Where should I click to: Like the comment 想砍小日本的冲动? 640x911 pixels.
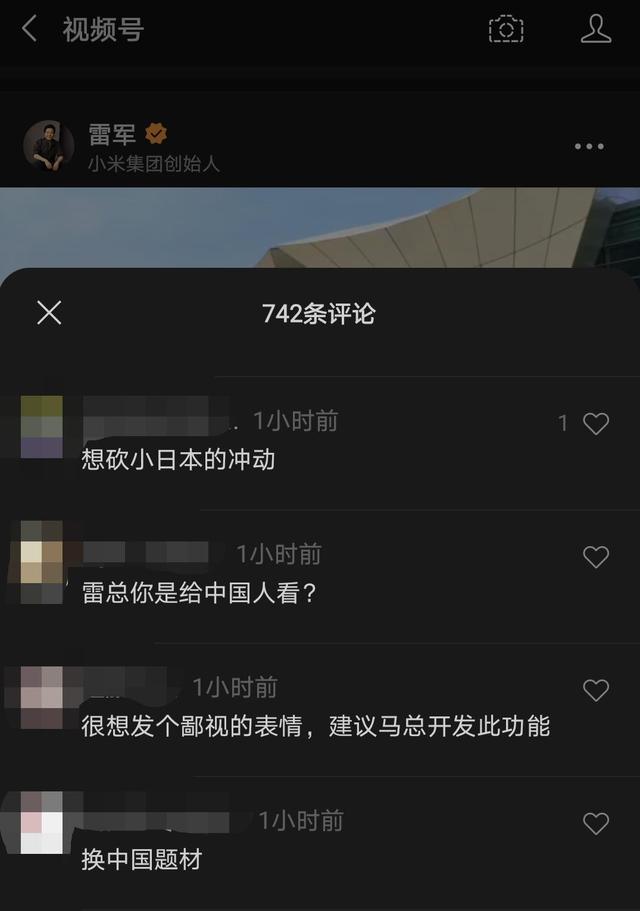596,424
